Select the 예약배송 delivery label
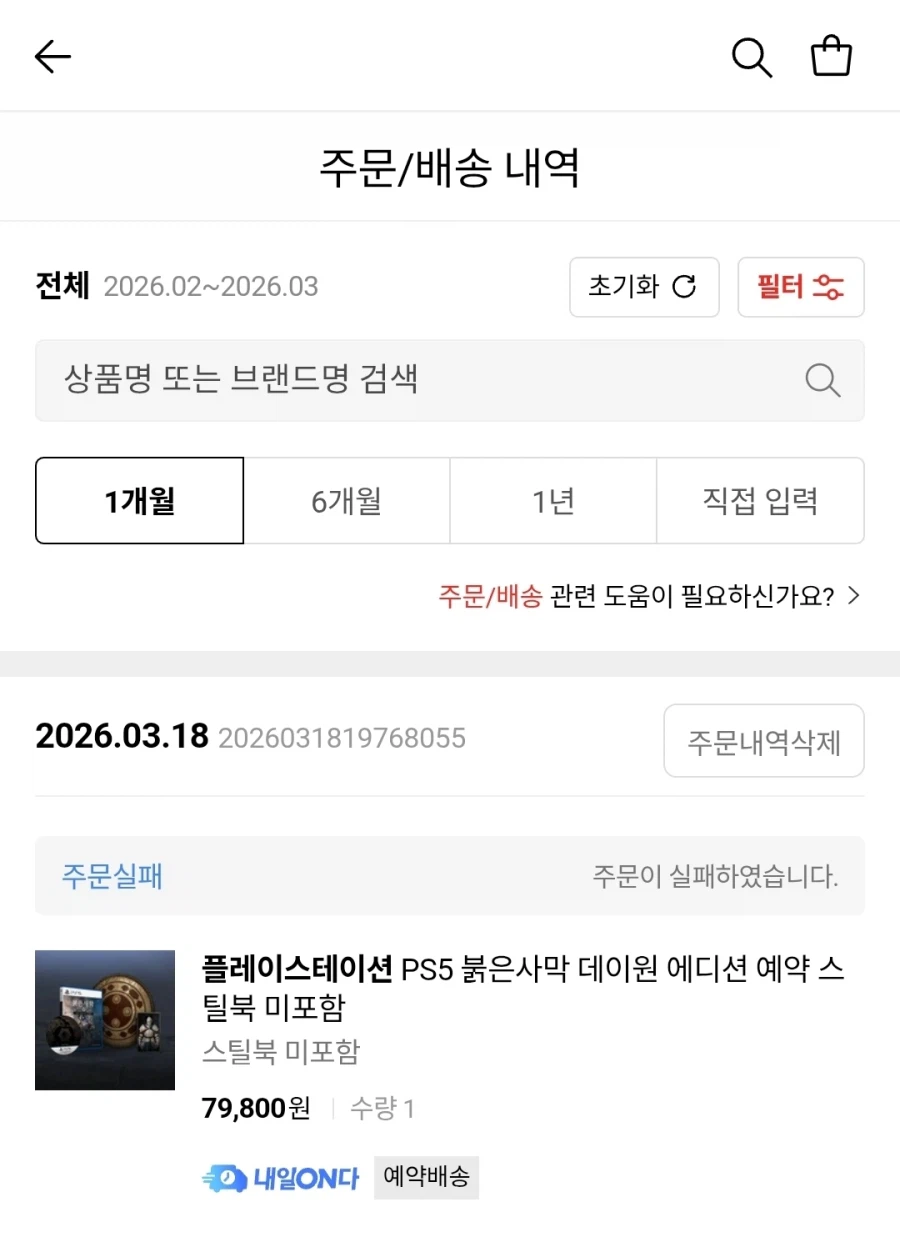The width and height of the screenshot is (900, 1252). tap(426, 1178)
